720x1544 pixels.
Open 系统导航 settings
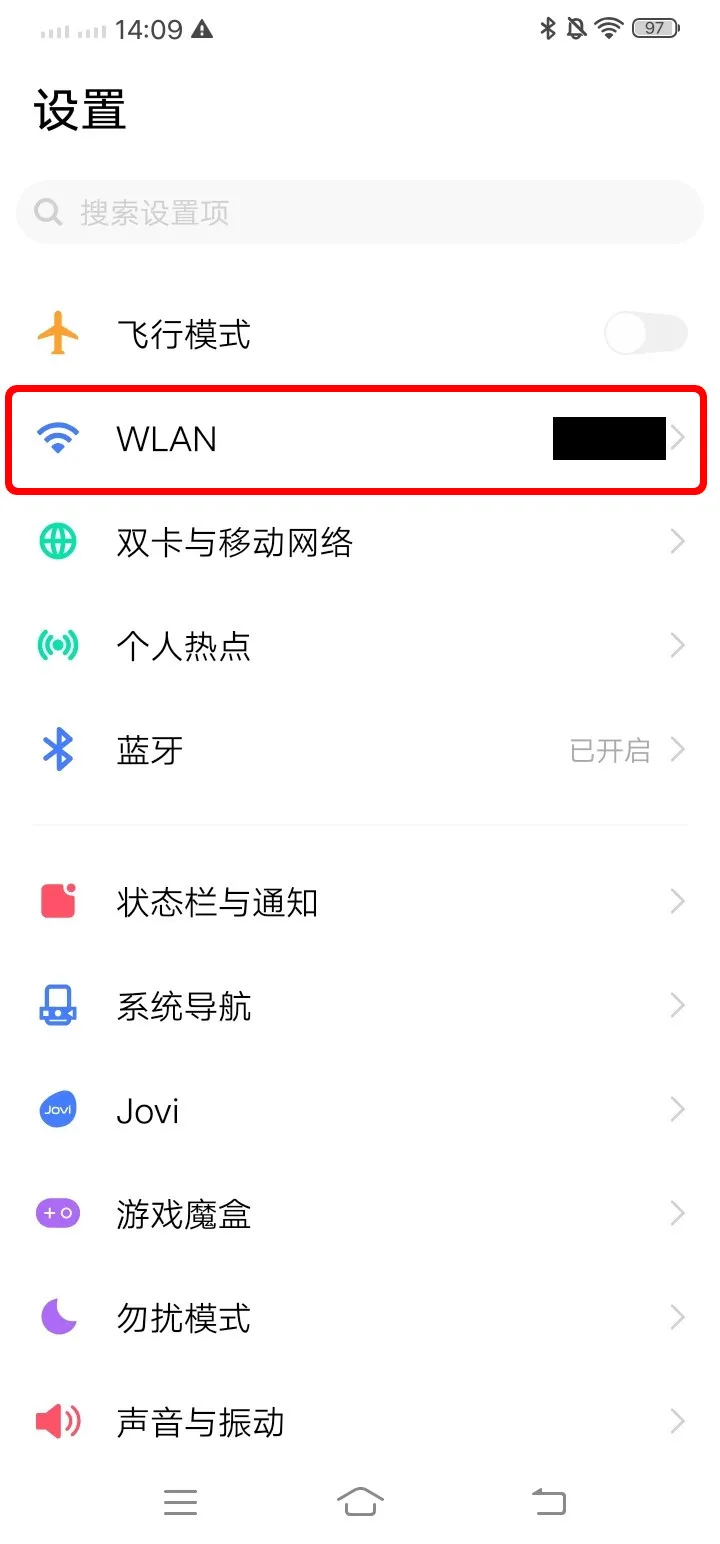[x=360, y=1006]
